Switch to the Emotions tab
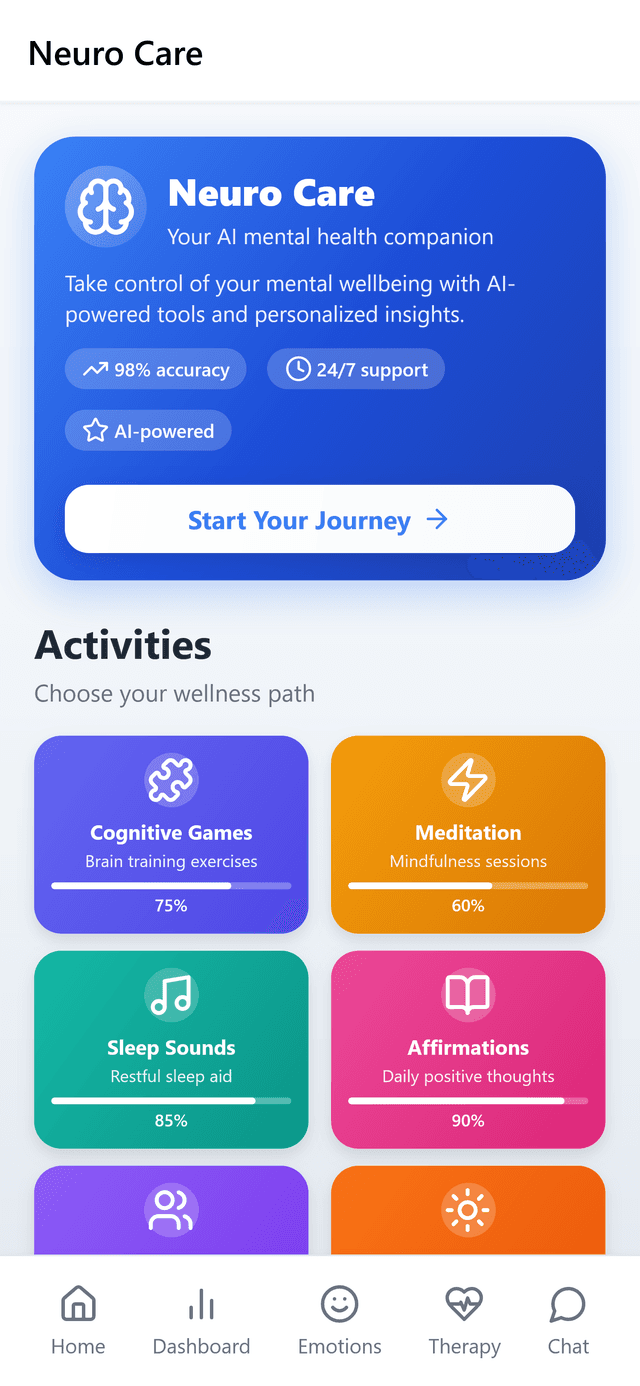 (x=339, y=1321)
